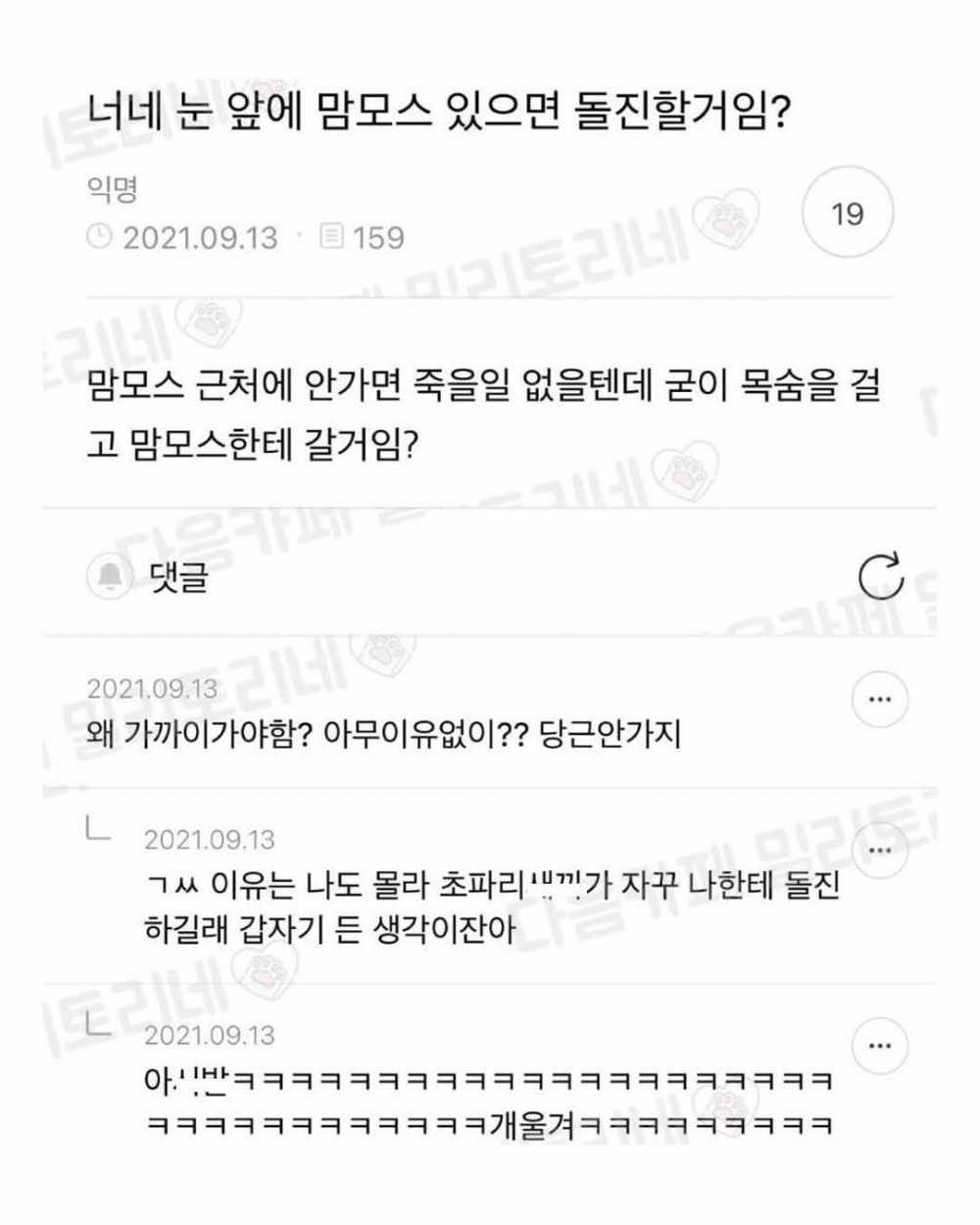Open the more menu on the '초파리' reply
This screenshot has width=980, height=1225.
[x=879, y=850]
